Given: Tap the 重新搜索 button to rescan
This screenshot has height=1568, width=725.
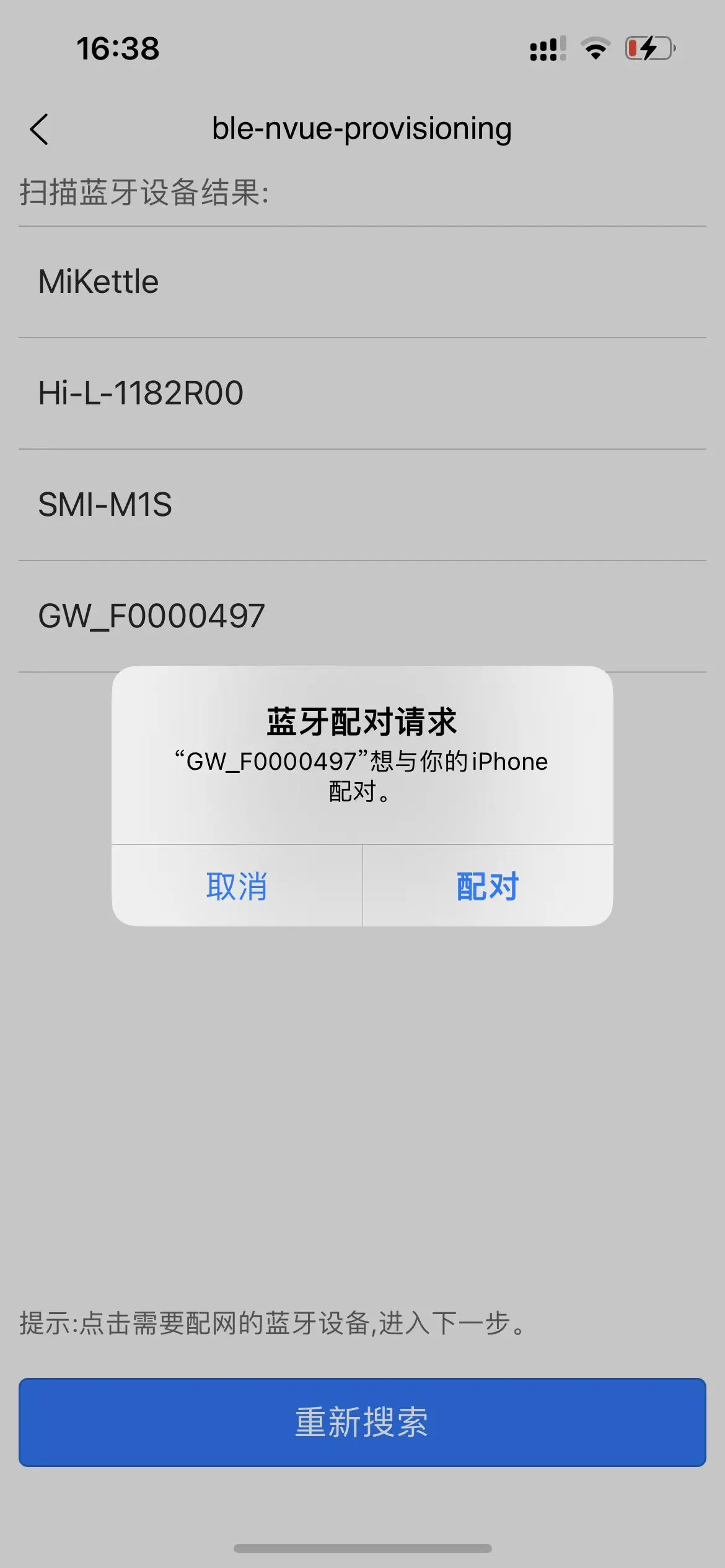Looking at the screenshot, I should [362, 1422].
